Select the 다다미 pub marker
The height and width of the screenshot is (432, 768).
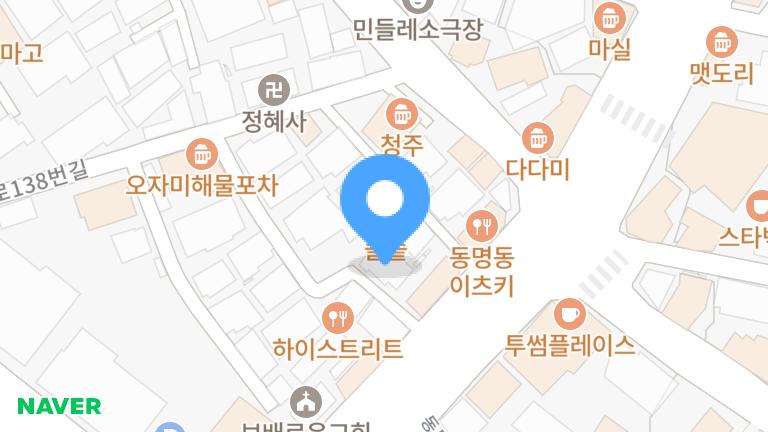point(537,138)
